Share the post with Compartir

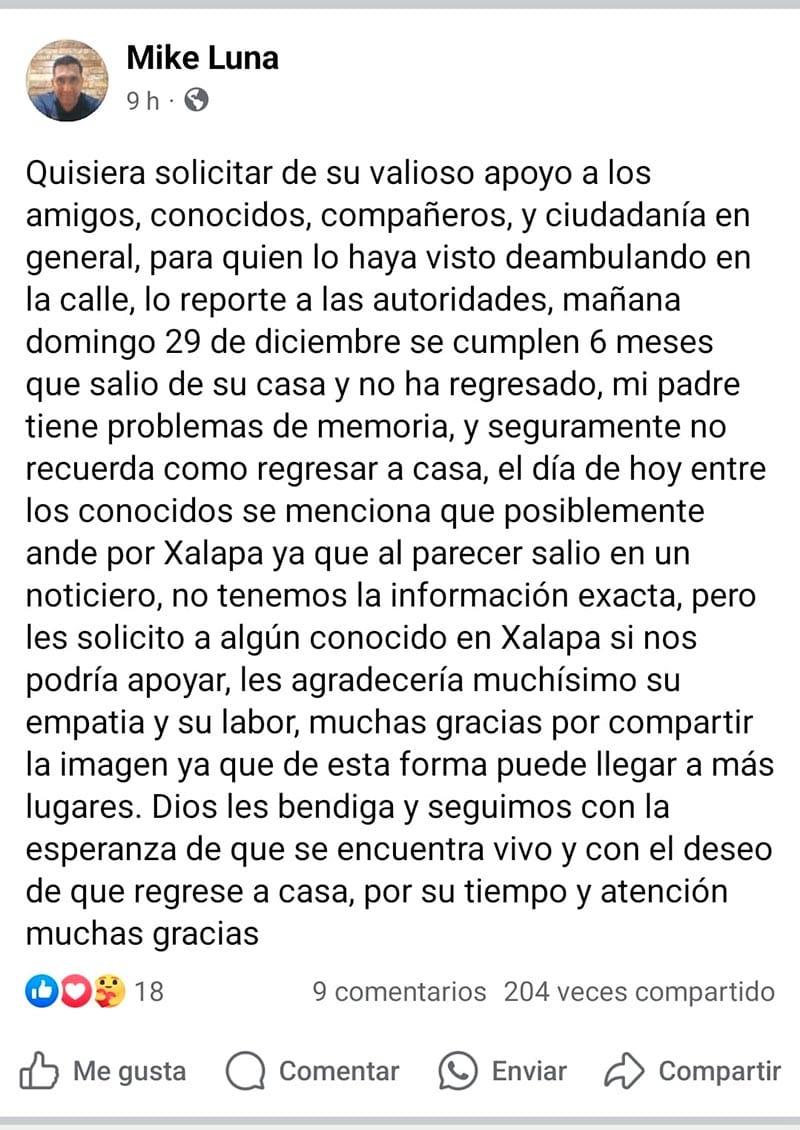coord(692,1071)
